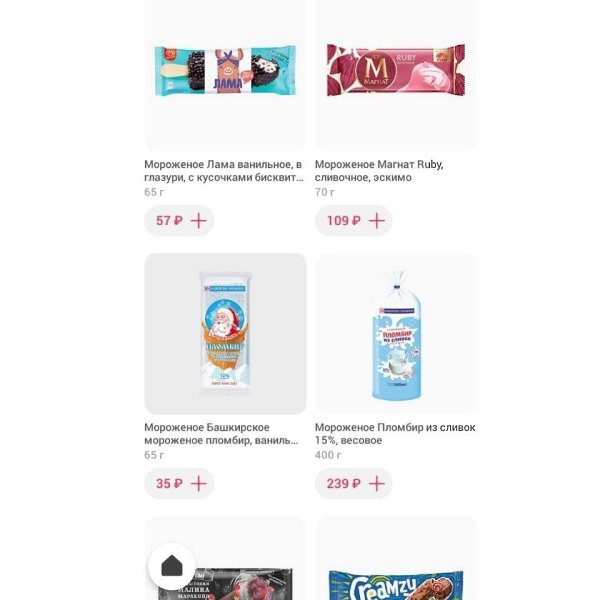Add Магнат Ruby ice cream for 109 ₽
The height and width of the screenshot is (600, 600).
[x=354, y=220]
